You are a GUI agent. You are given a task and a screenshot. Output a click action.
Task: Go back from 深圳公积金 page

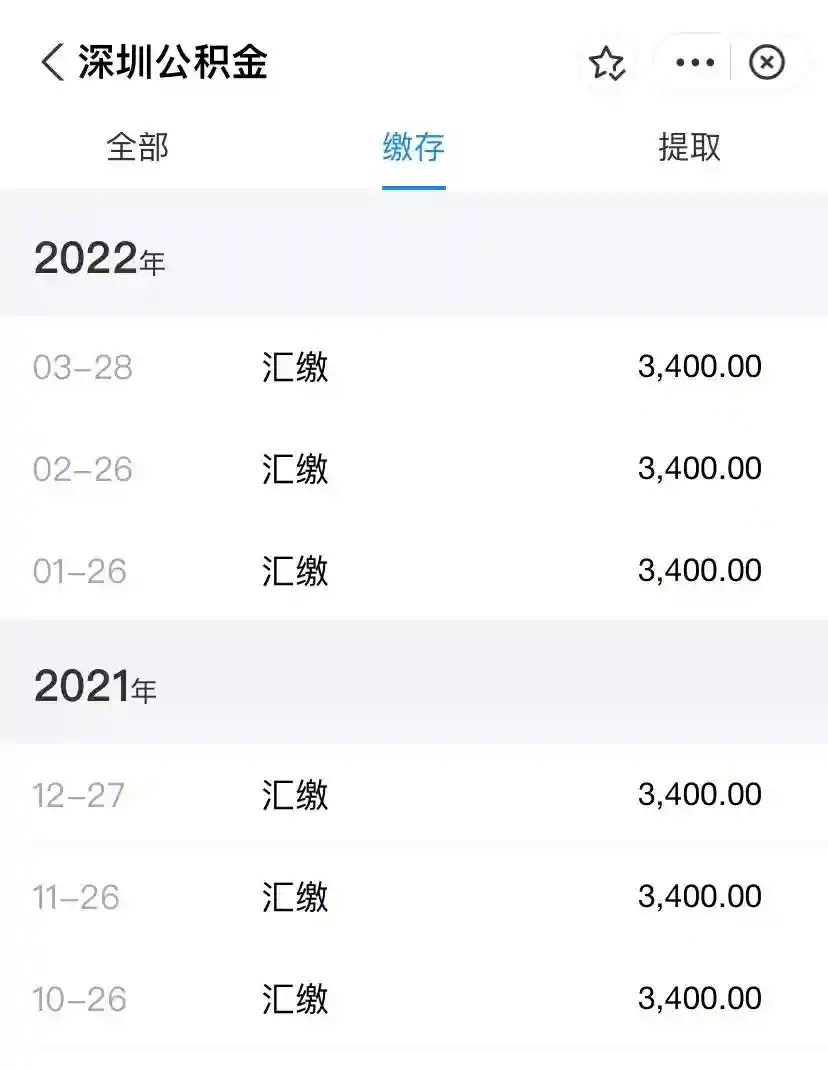click(x=52, y=63)
